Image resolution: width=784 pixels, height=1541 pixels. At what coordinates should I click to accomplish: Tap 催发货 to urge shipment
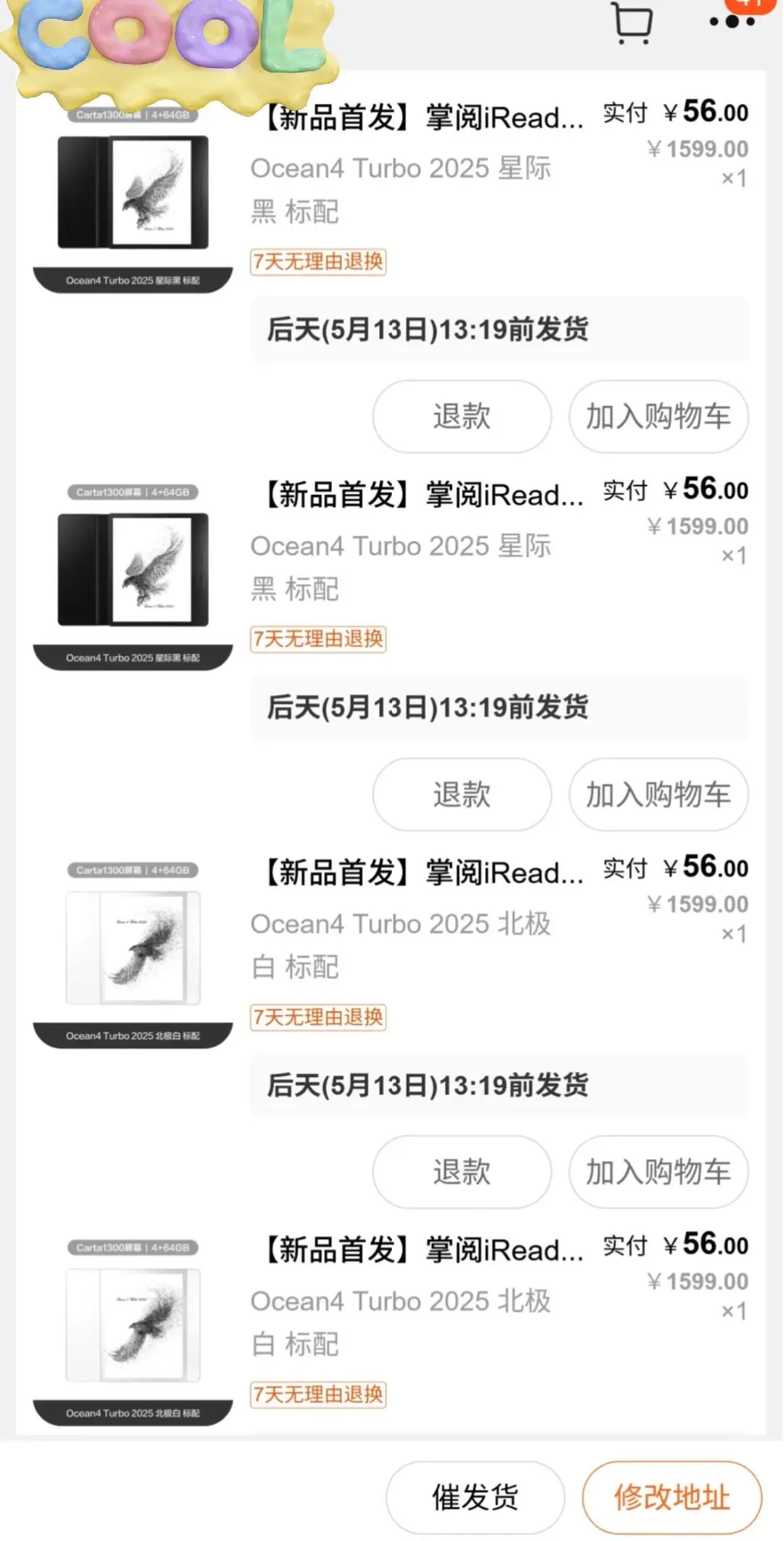(475, 1497)
